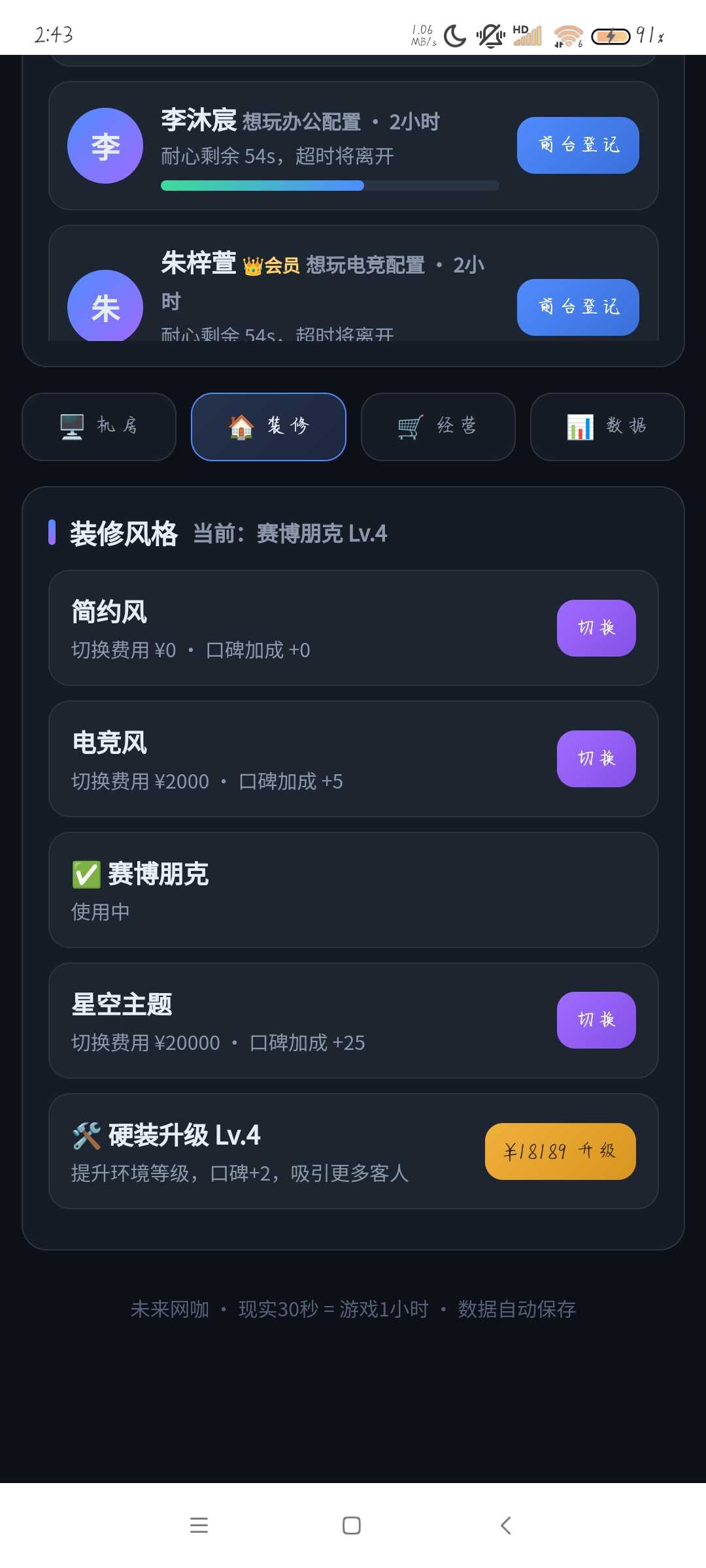
Task: Tap 前台登记 for customer 朱梓萱
Action: [x=578, y=307]
